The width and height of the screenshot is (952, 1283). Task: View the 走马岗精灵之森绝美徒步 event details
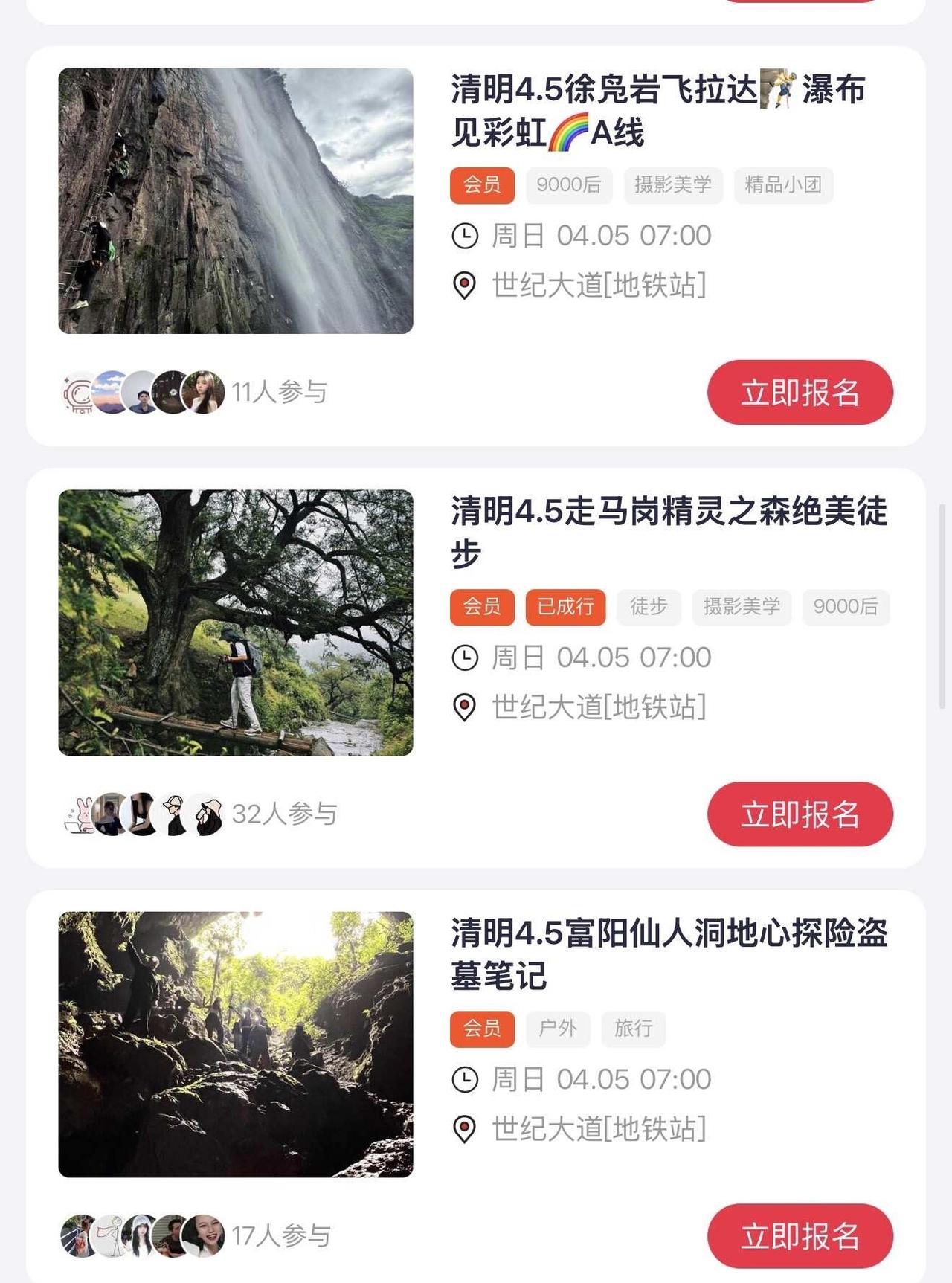668,532
